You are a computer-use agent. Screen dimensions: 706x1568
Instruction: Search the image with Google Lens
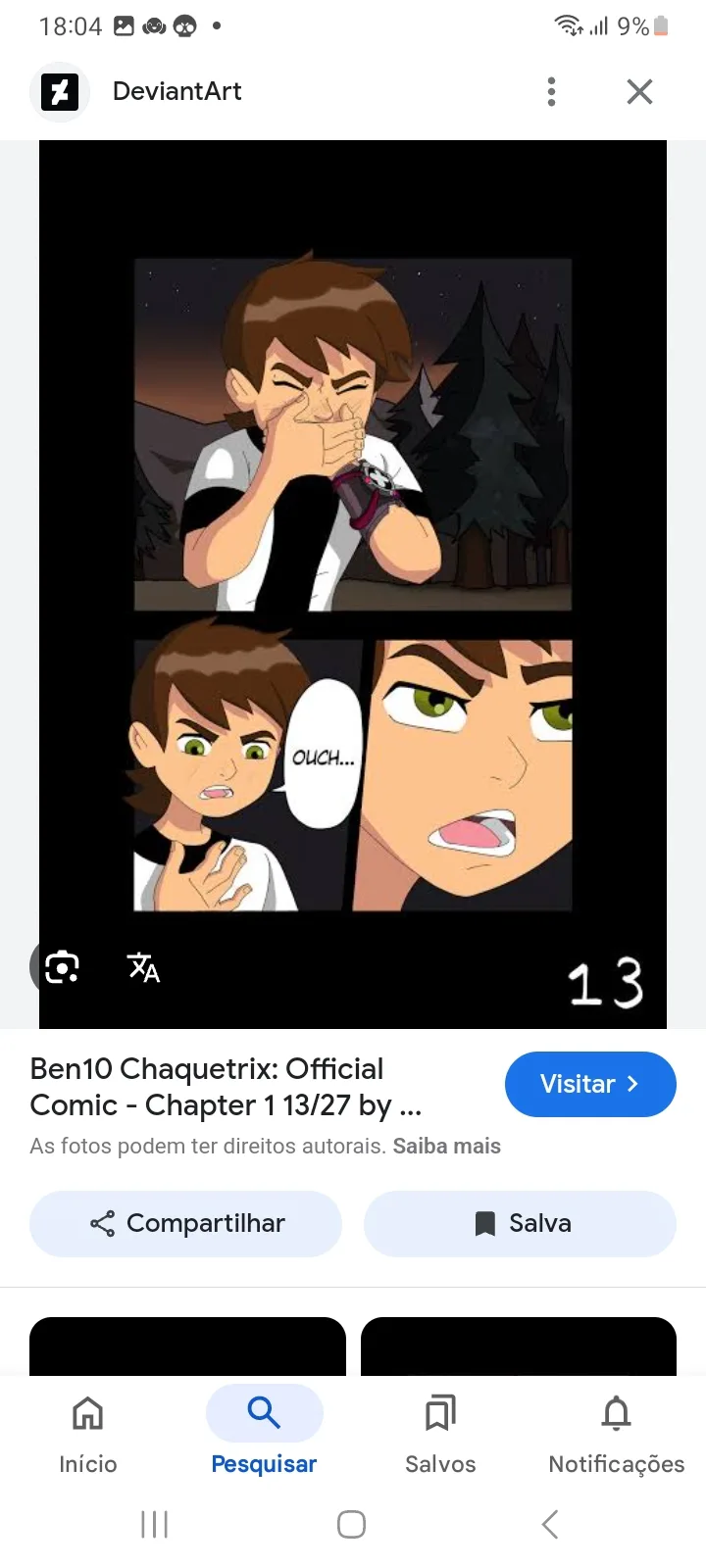click(x=62, y=967)
